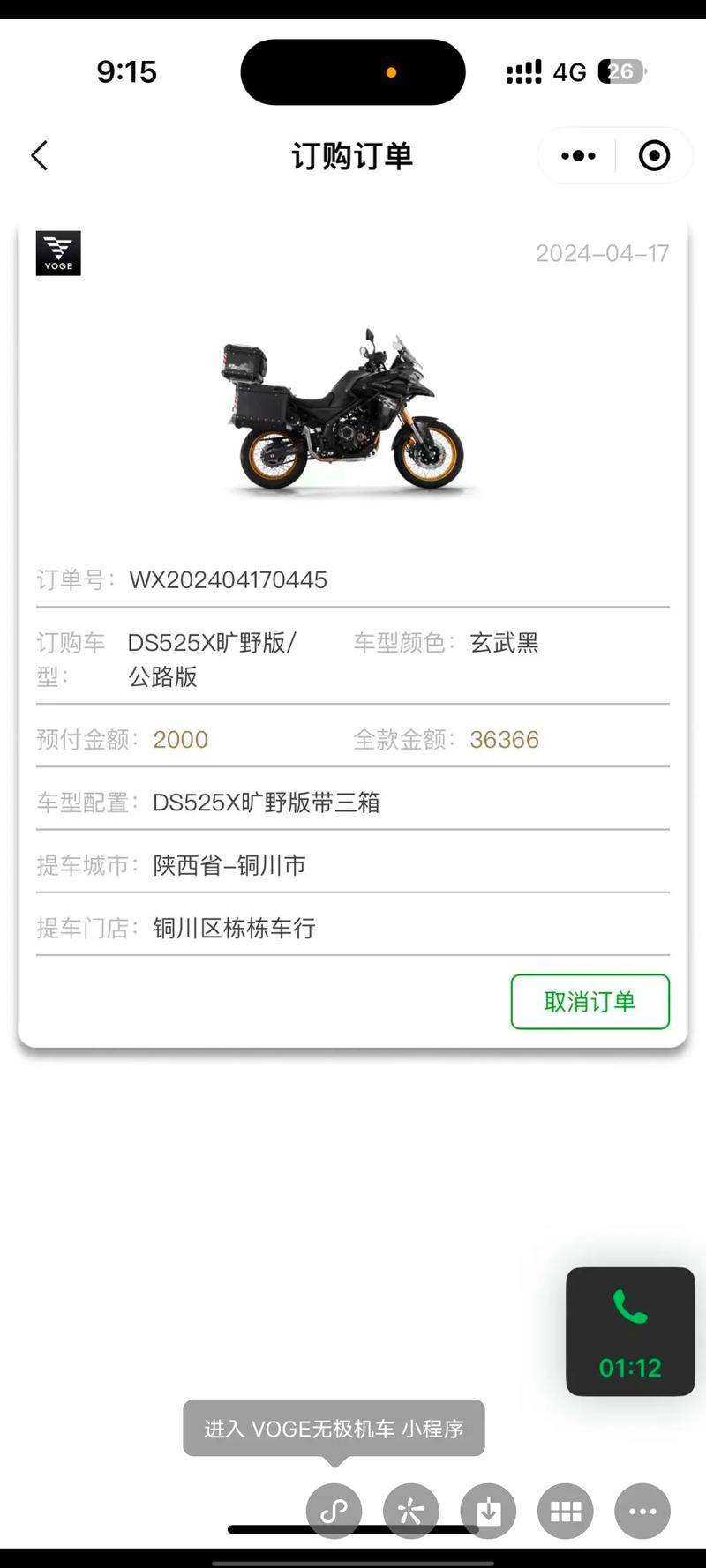706x1568 pixels.
Task: Tap the ellipsis more icon in the bottom bar
Action: 642,1511
